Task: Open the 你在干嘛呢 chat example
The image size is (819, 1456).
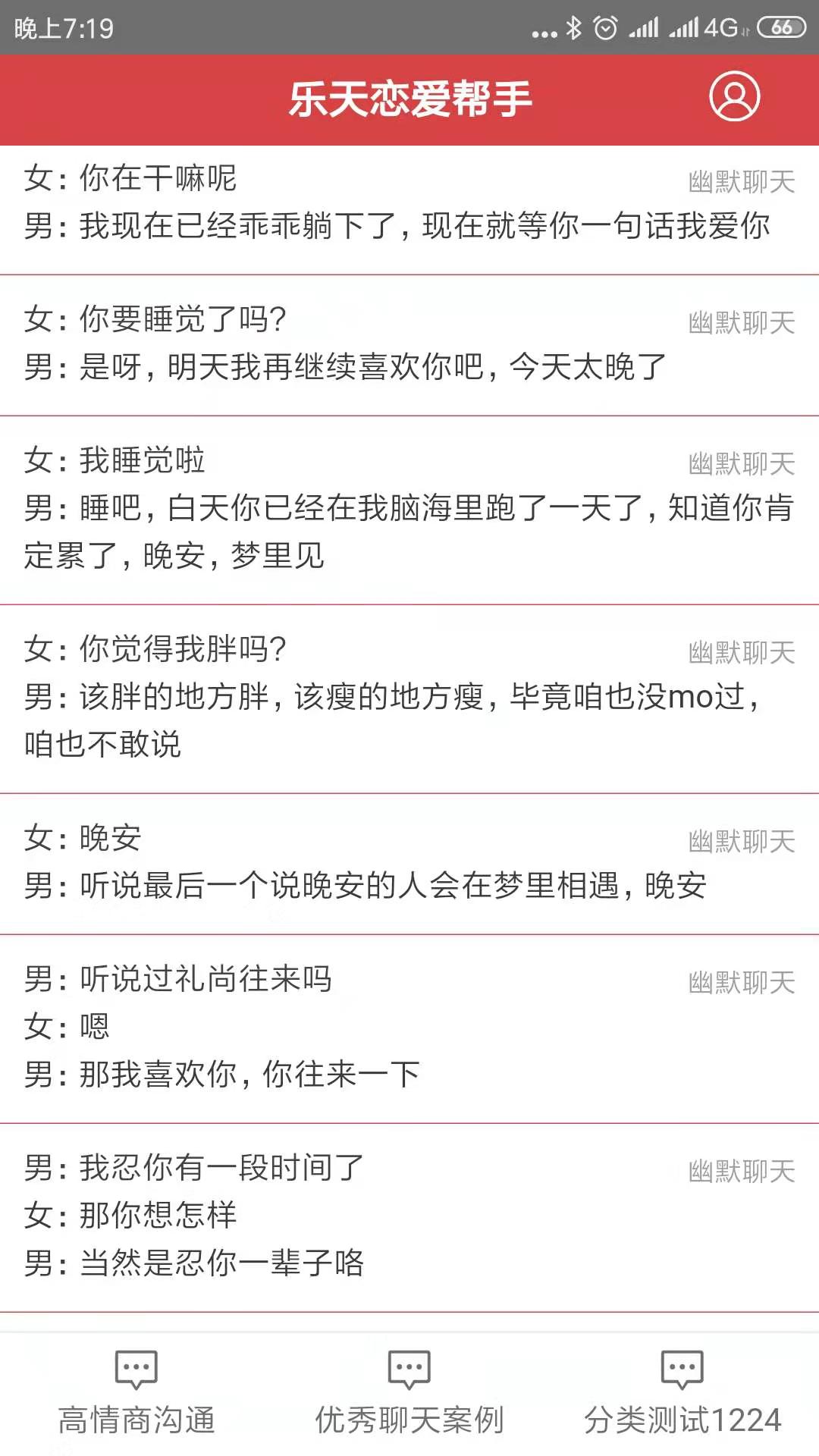Action: pyautogui.click(x=409, y=210)
